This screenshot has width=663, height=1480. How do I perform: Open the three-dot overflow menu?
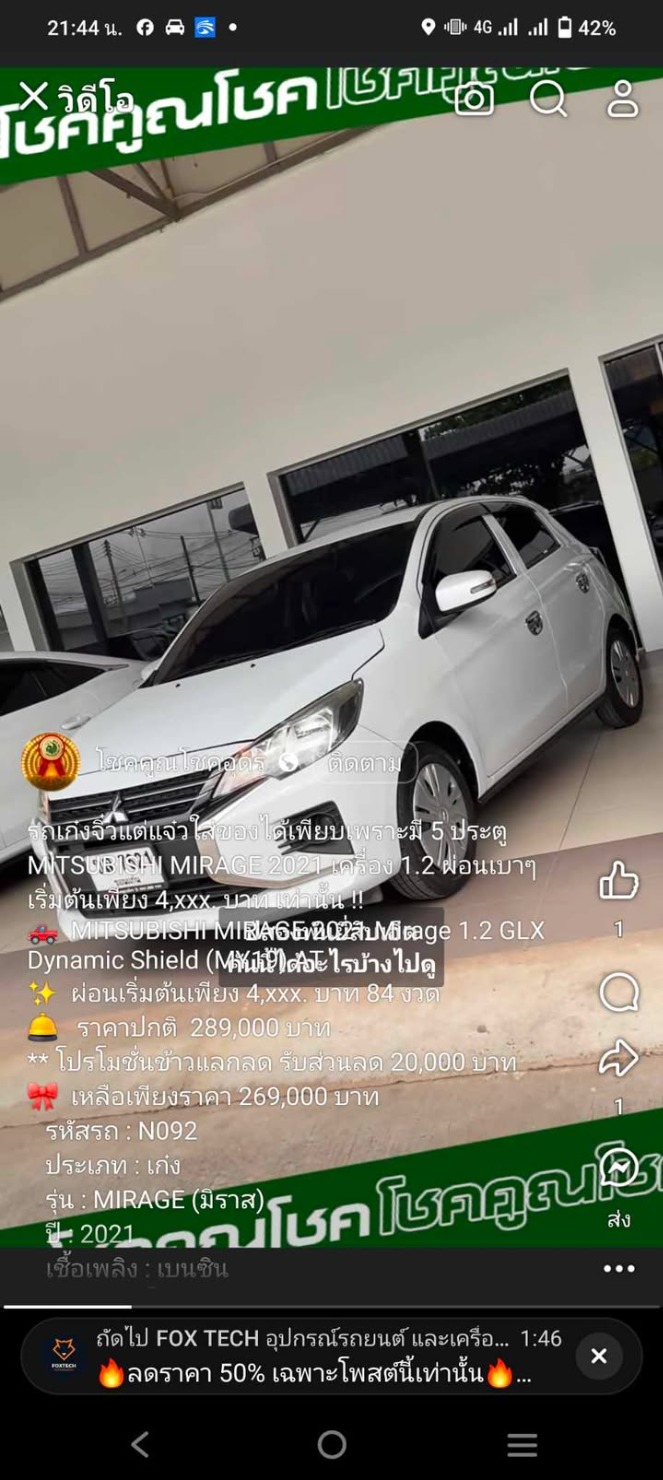[x=619, y=1268]
